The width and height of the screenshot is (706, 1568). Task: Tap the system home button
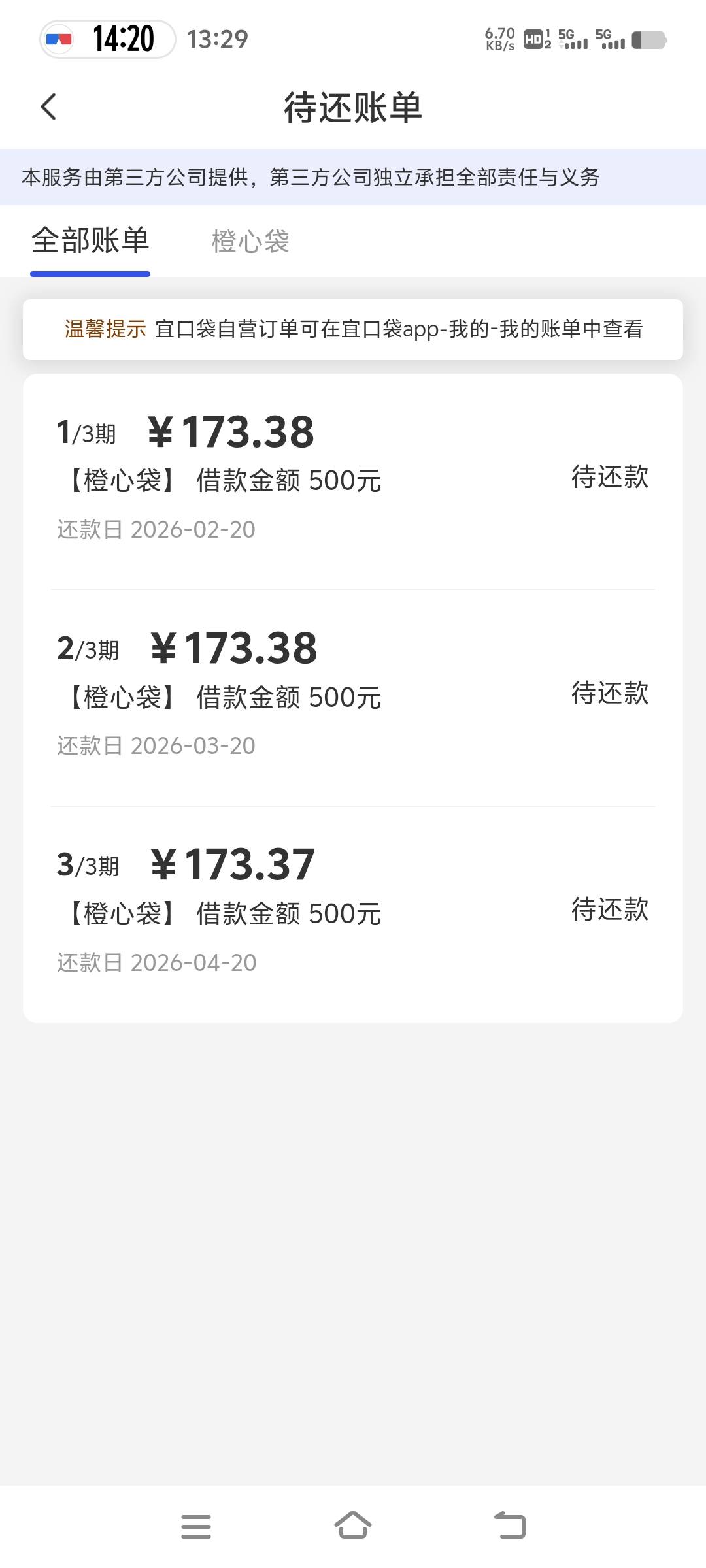click(353, 1526)
